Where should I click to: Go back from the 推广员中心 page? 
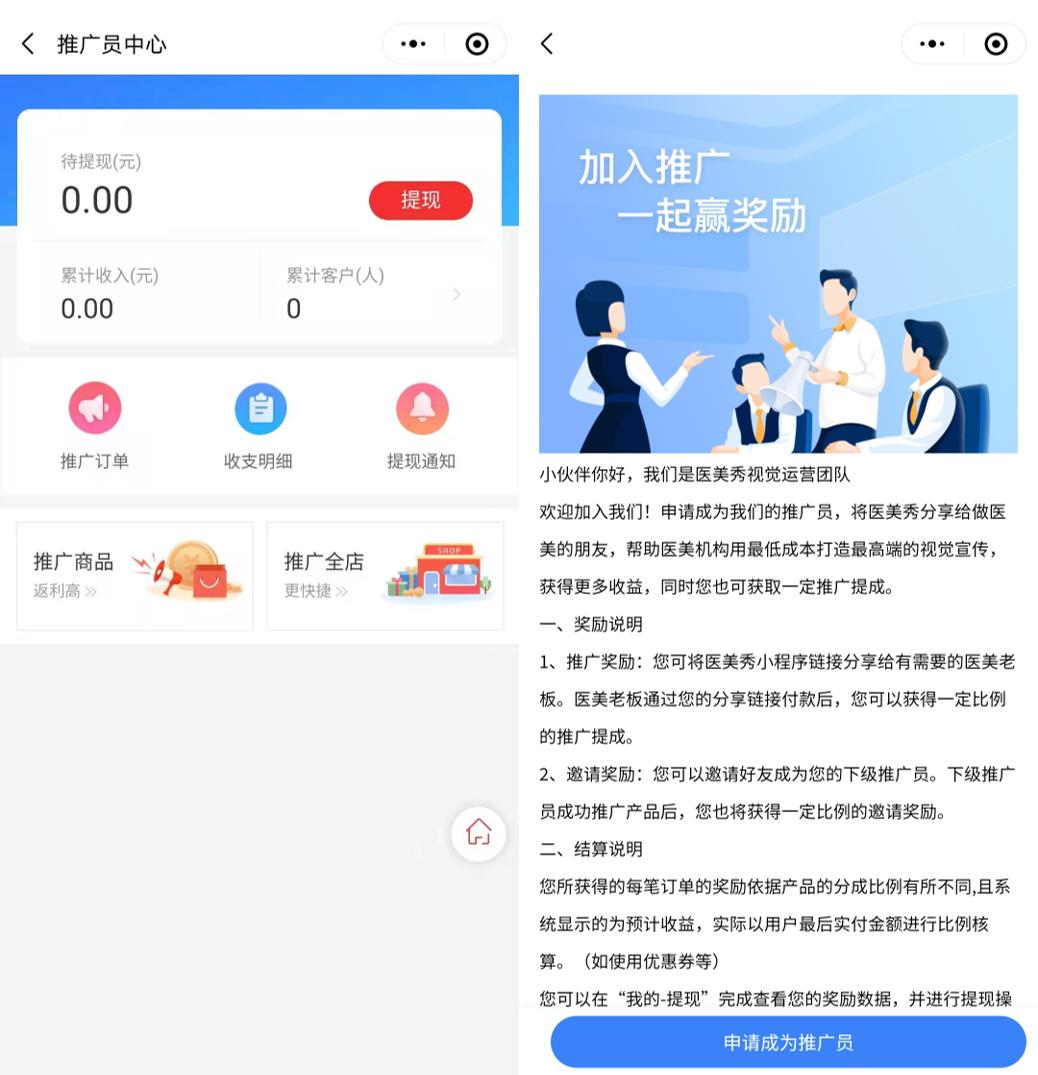click(x=28, y=44)
